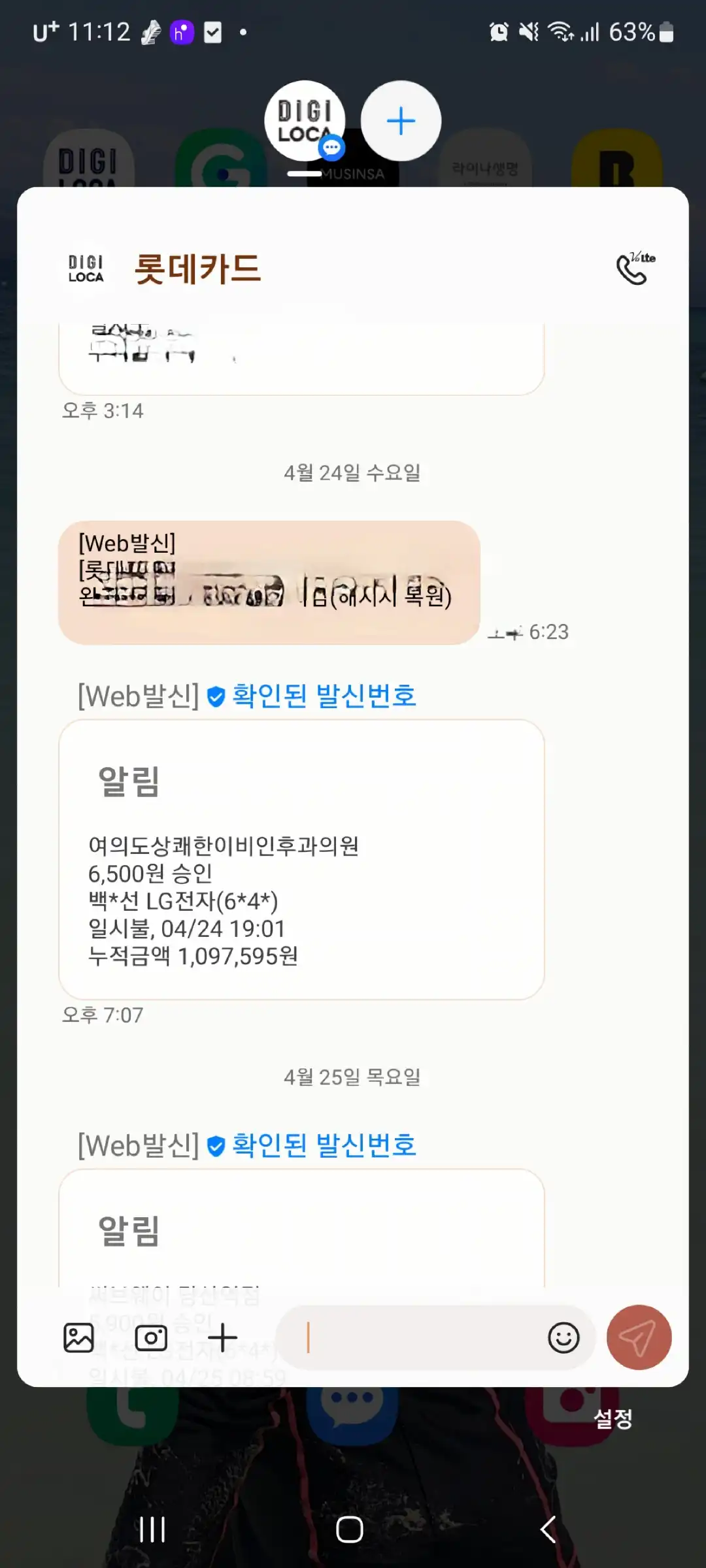Tap the VoLTE call icon to call 롯데카드
The width and height of the screenshot is (706, 1568).
tap(632, 269)
